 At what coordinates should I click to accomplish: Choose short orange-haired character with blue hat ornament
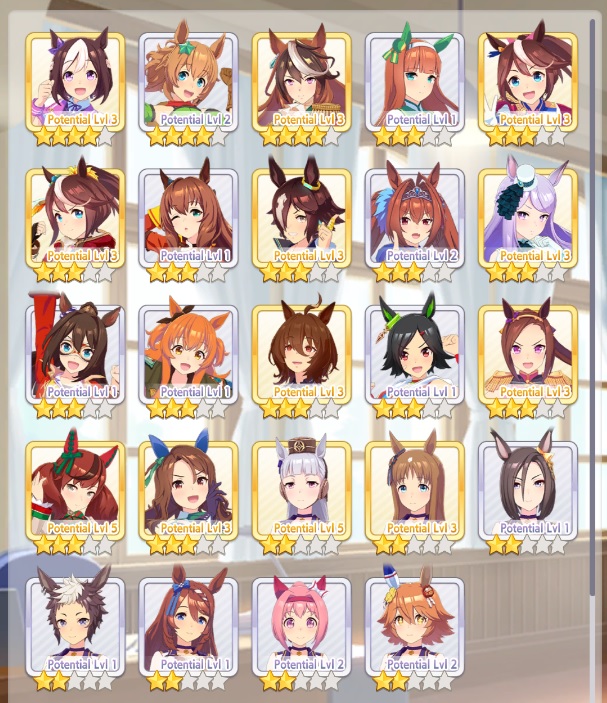pos(414,627)
